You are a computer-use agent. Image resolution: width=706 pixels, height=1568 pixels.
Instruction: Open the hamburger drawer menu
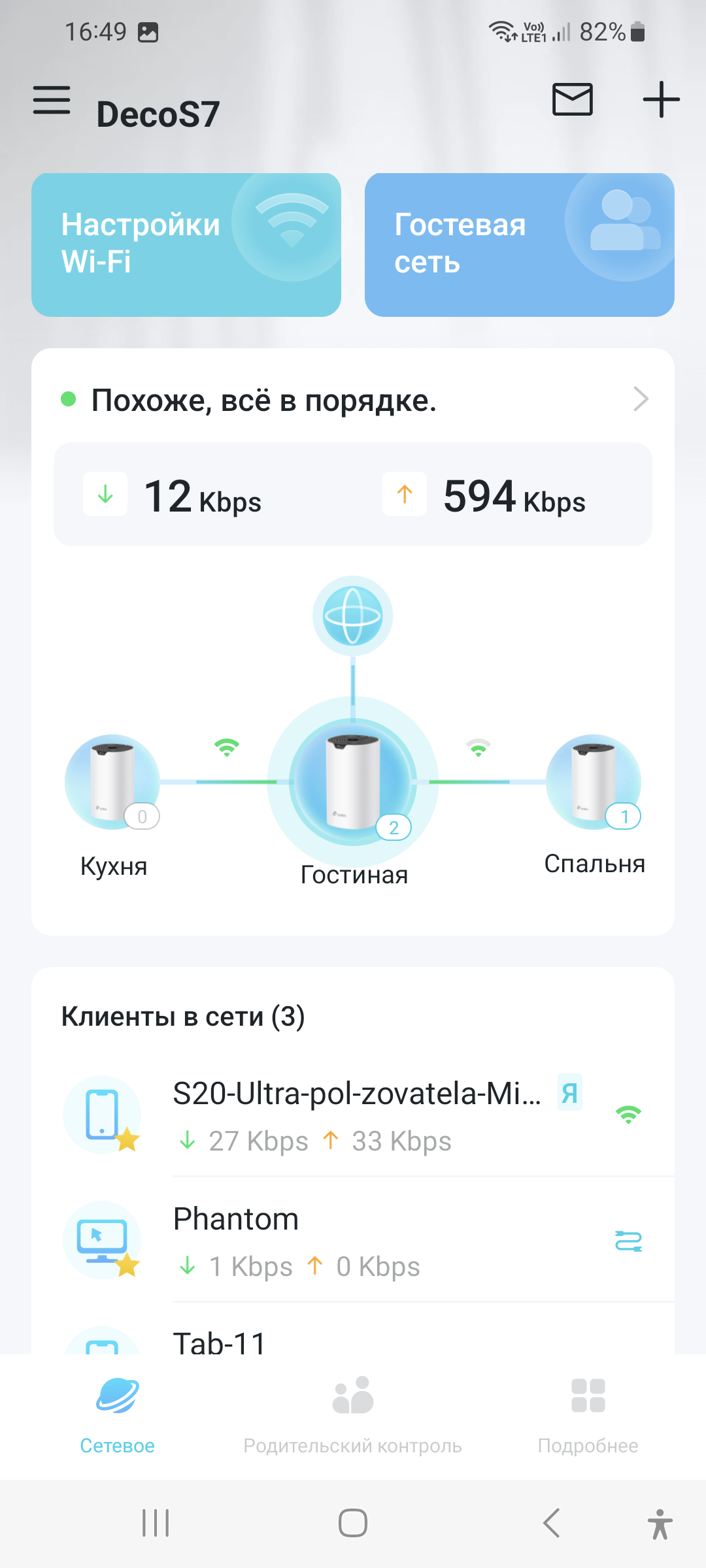coord(52,100)
